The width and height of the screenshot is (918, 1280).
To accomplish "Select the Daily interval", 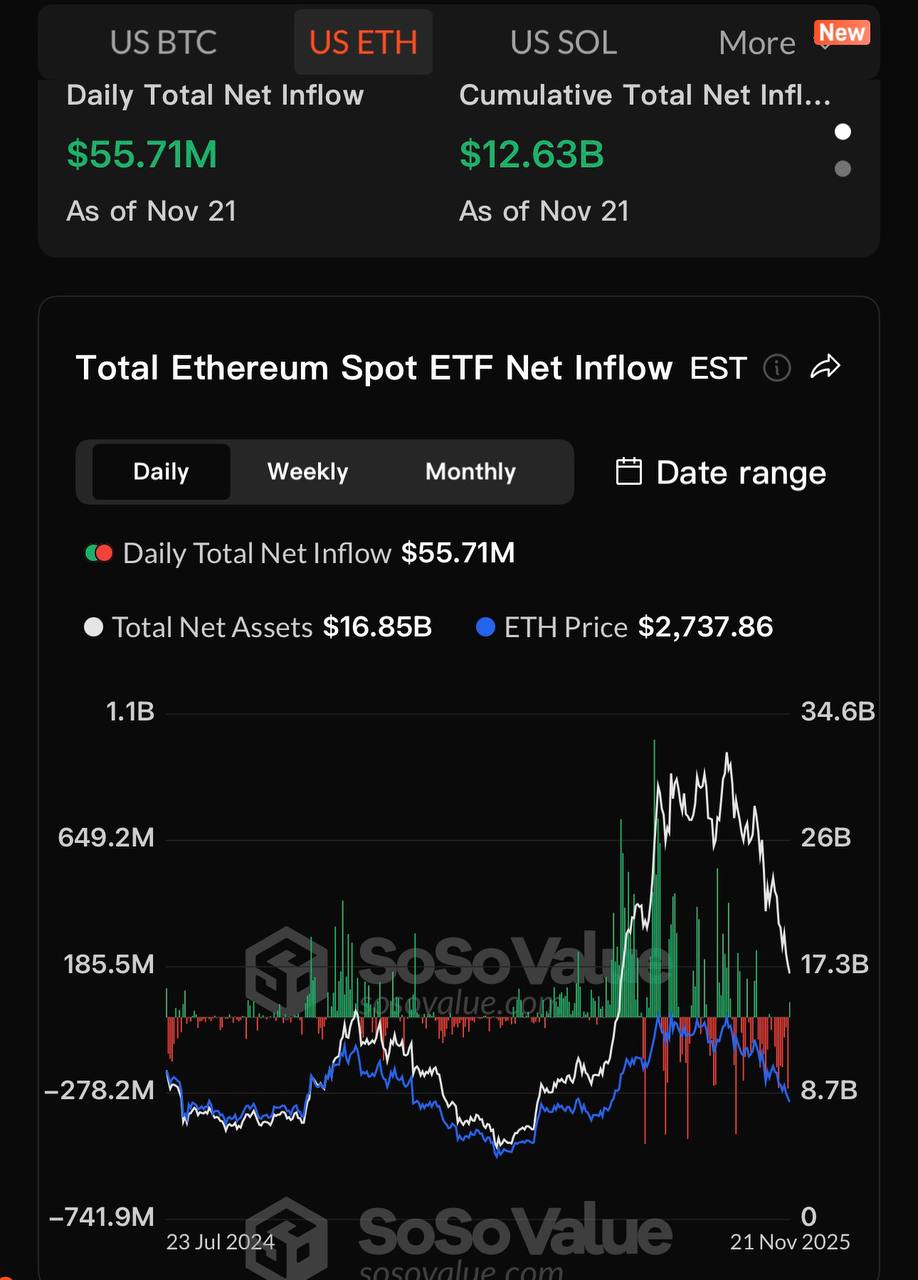I will (161, 472).
